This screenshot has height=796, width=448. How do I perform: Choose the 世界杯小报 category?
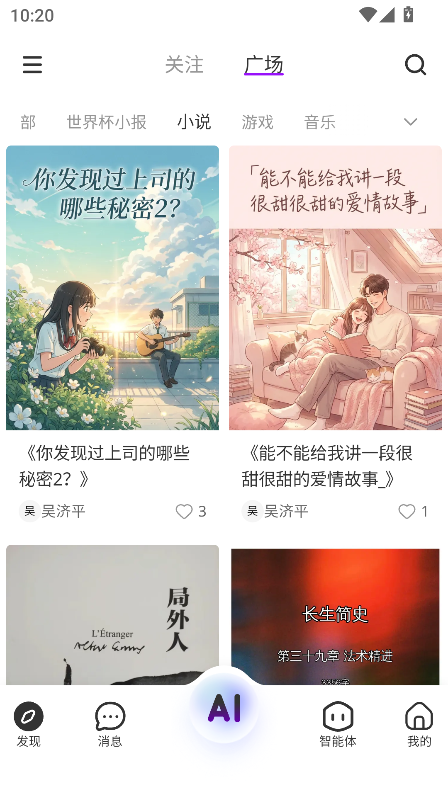coord(107,122)
